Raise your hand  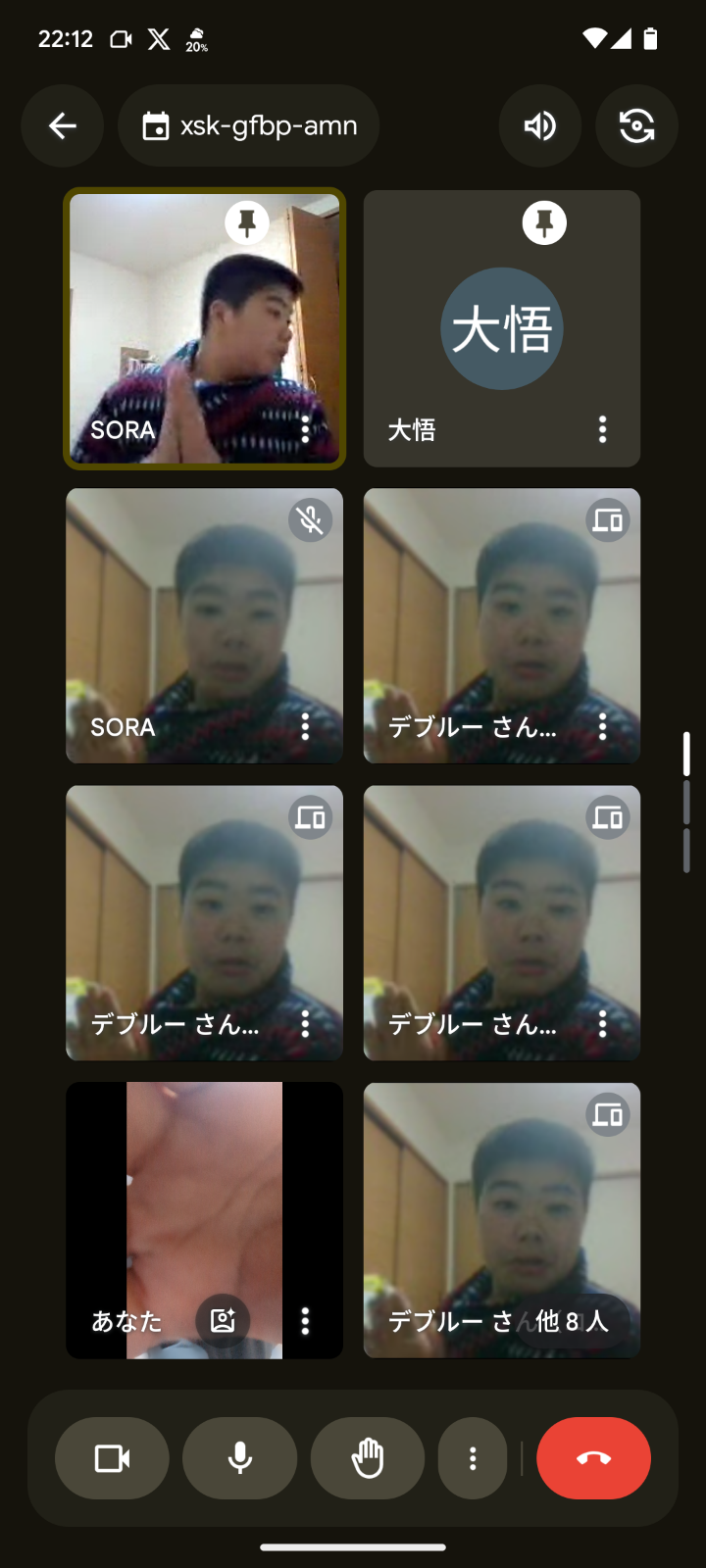(x=368, y=1458)
